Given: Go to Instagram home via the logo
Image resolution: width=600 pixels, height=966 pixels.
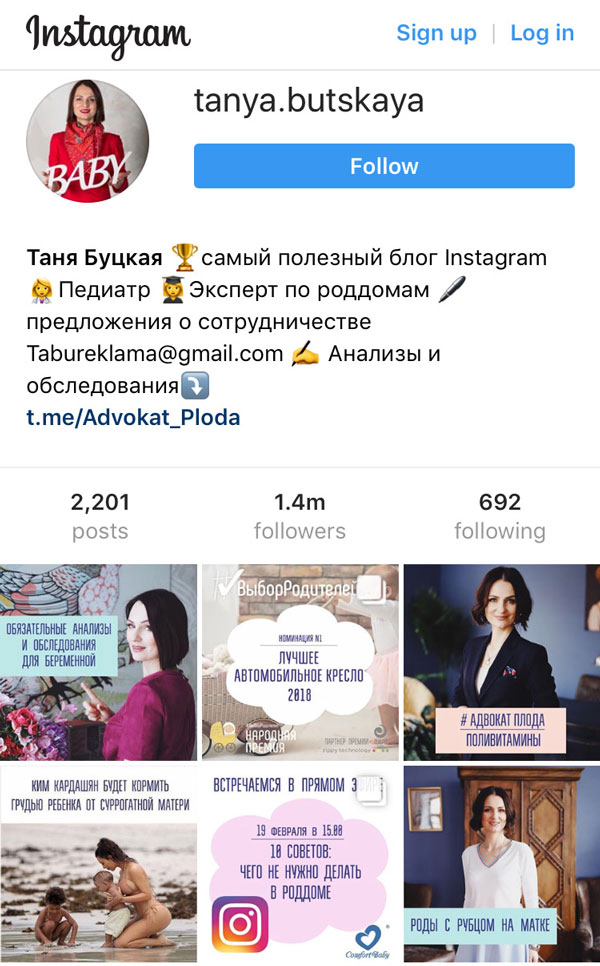Looking at the screenshot, I should coord(108,36).
